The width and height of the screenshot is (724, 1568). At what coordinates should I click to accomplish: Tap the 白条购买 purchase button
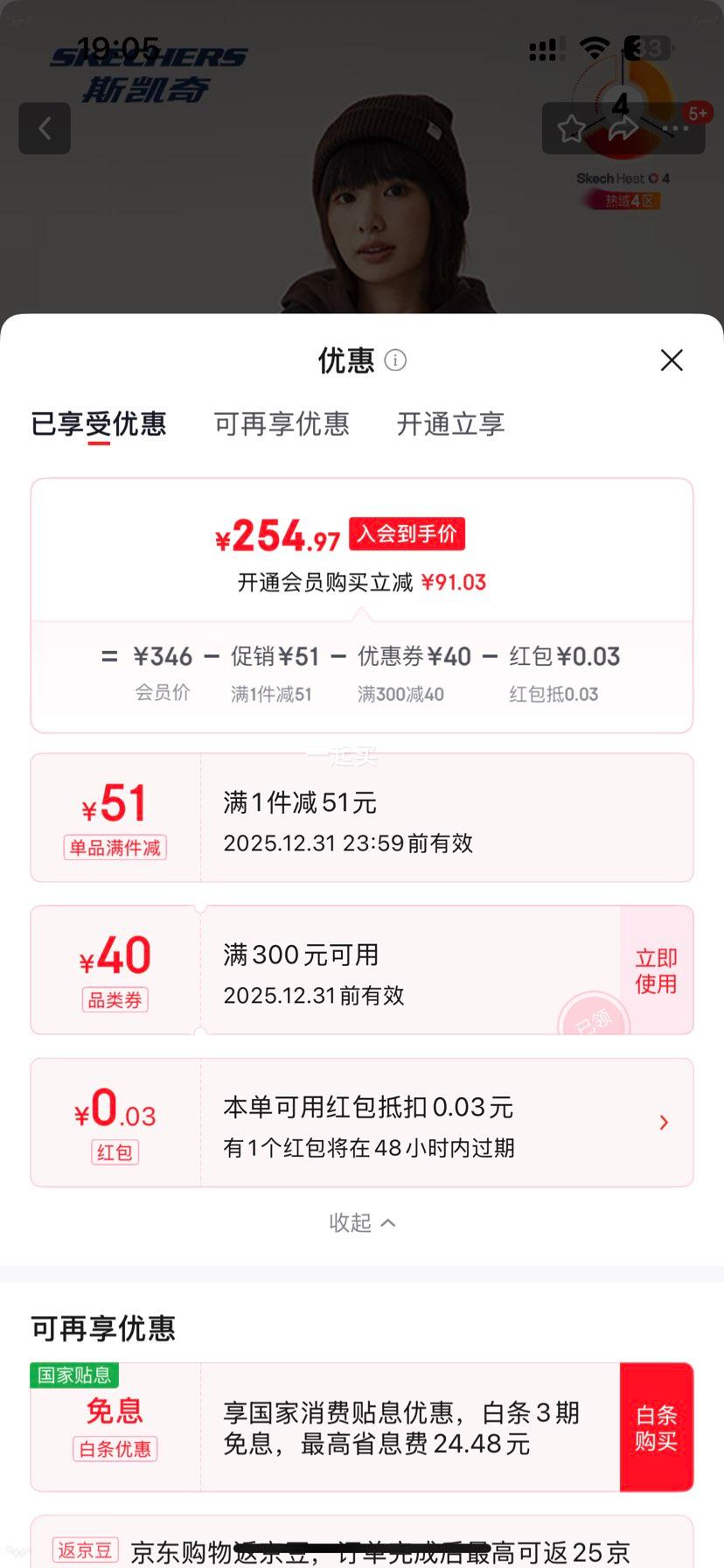click(656, 1426)
